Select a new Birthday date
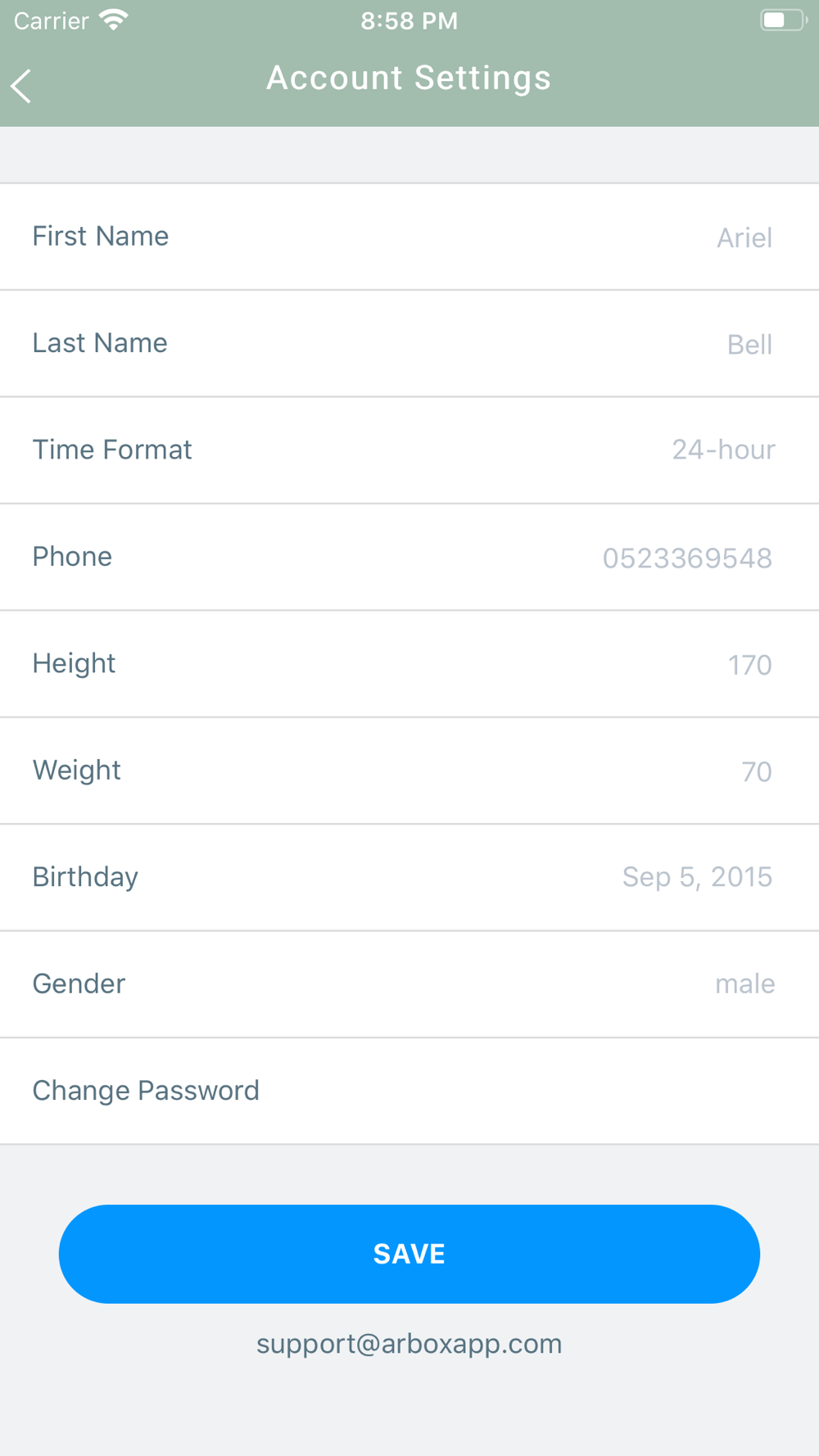This screenshot has width=819, height=1456. pyautogui.click(x=696, y=877)
